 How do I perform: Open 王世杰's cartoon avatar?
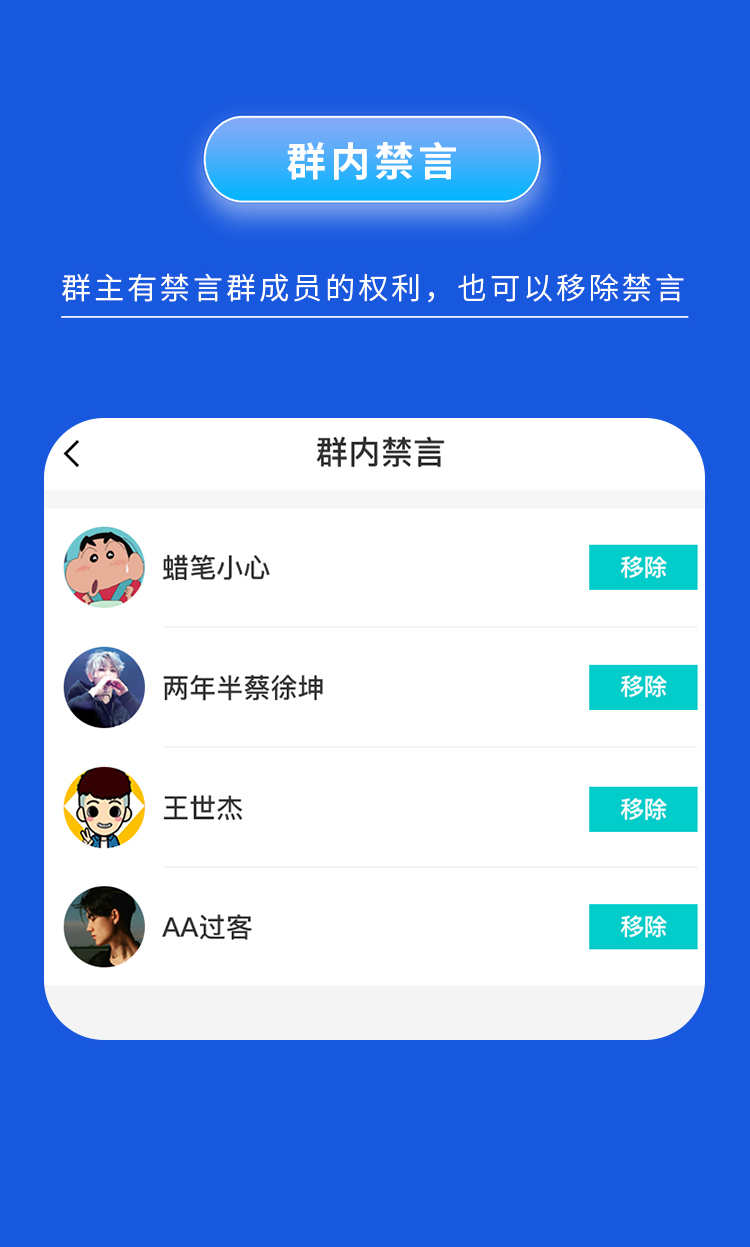pos(104,807)
